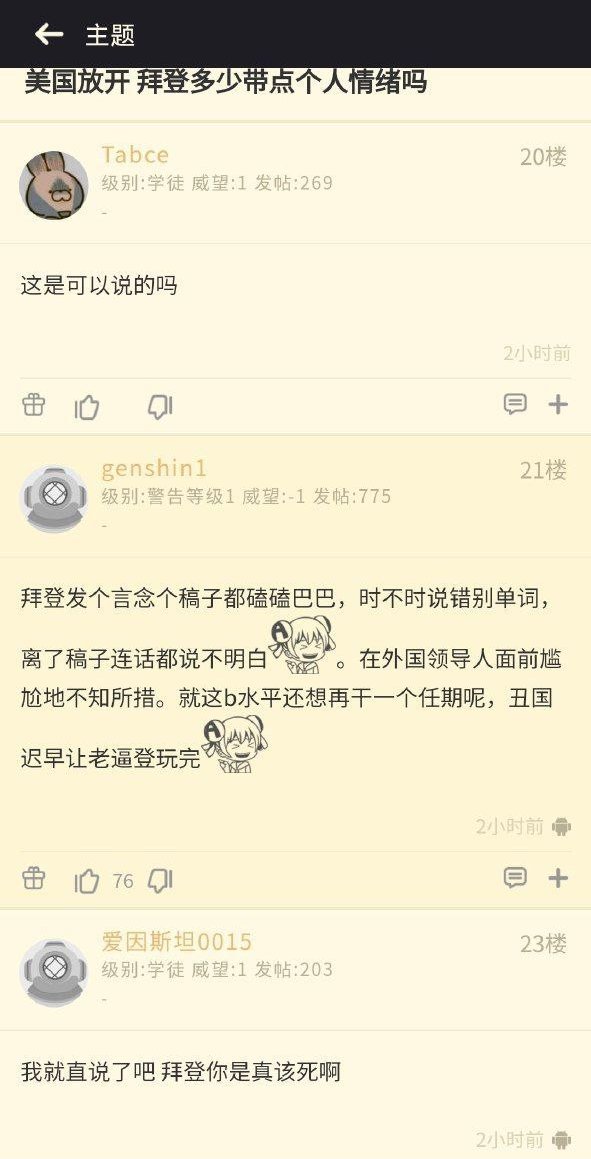Image resolution: width=591 pixels, height=1159 pixels.
Task: Tap the username 爱因斯坦0015
Action: pos(177,942)
